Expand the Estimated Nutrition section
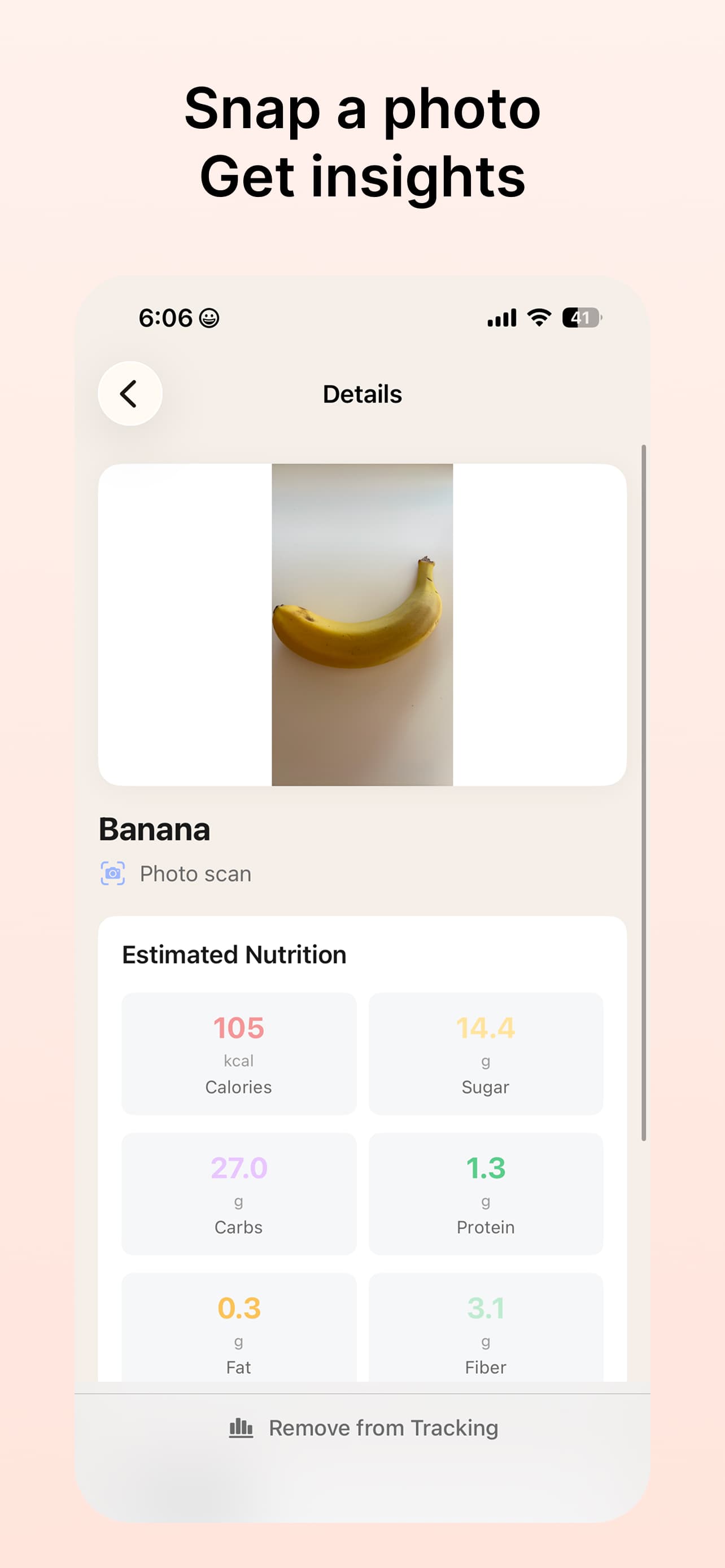 point(233,953)
